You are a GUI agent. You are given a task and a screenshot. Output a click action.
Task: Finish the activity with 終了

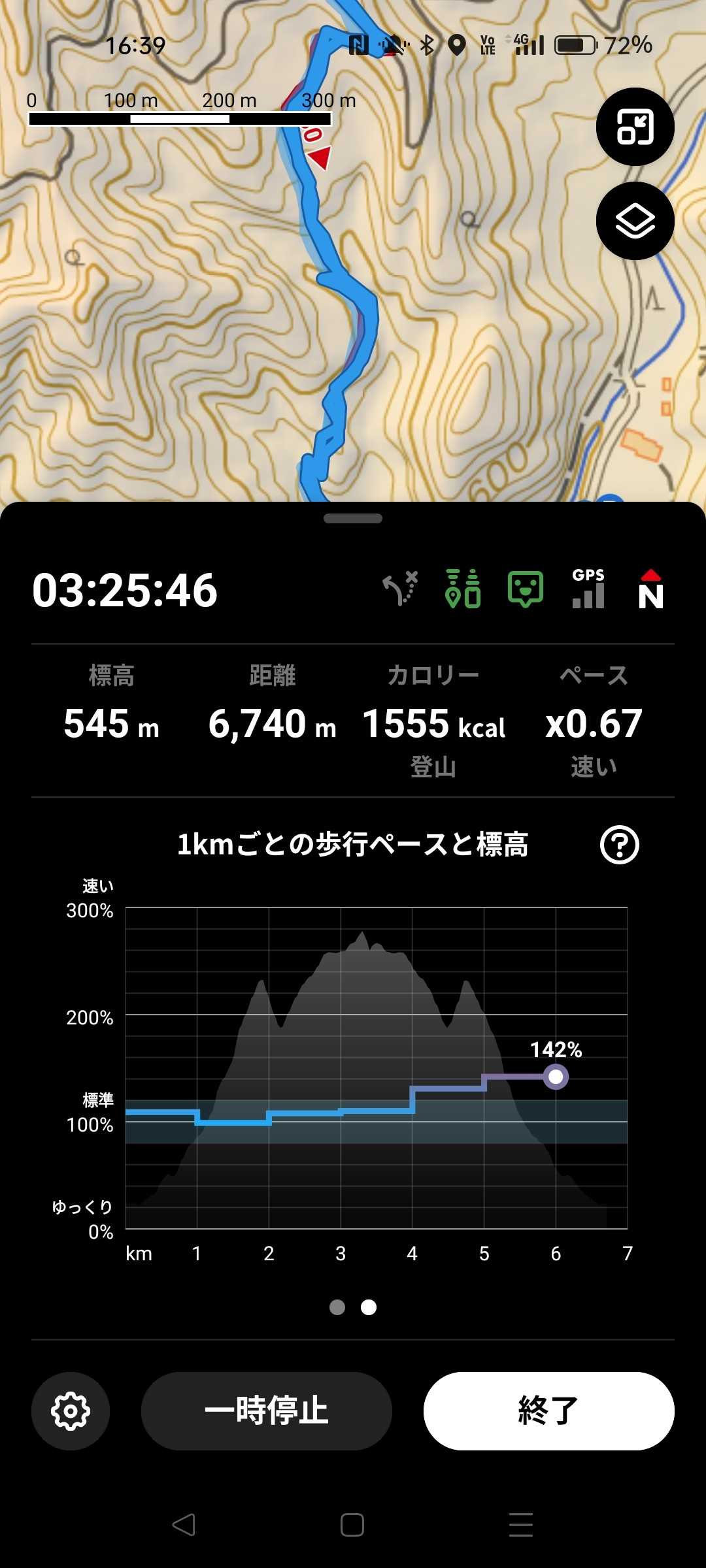coord(549,1411)
